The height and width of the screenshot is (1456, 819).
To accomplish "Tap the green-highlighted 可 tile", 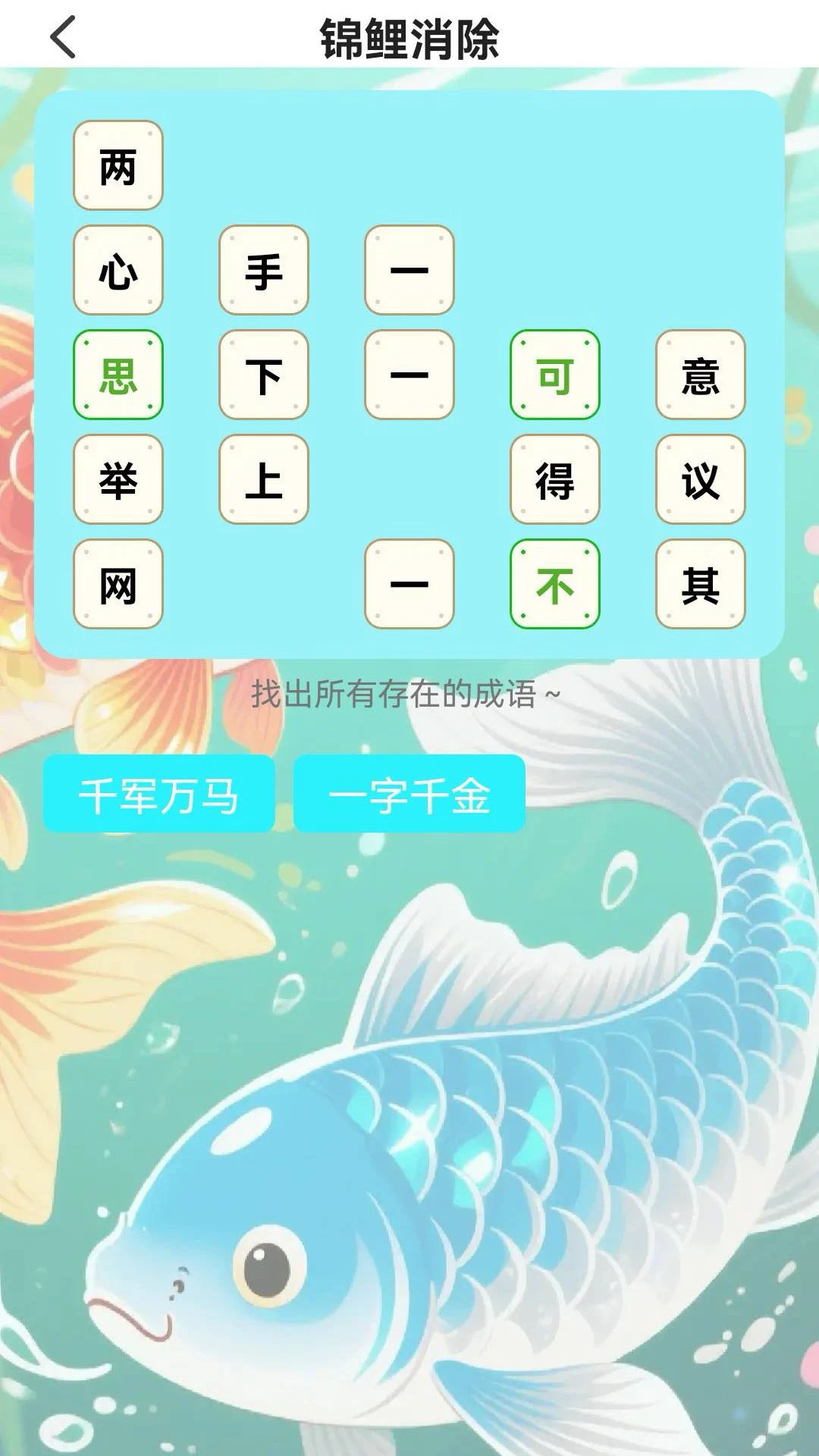I will click(x=554, y=373).
